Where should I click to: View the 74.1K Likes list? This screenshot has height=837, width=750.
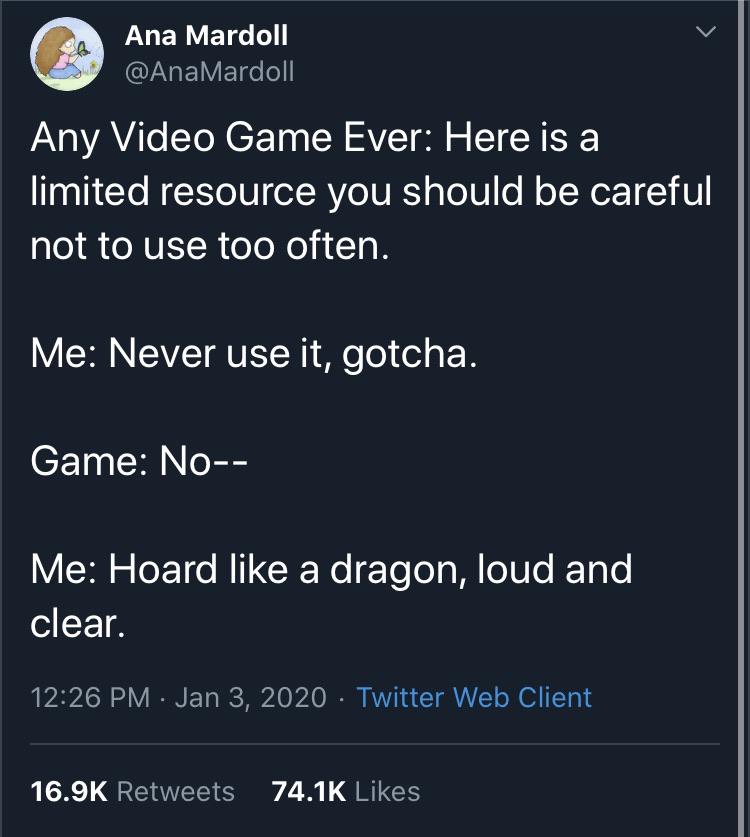coord(346,792)
